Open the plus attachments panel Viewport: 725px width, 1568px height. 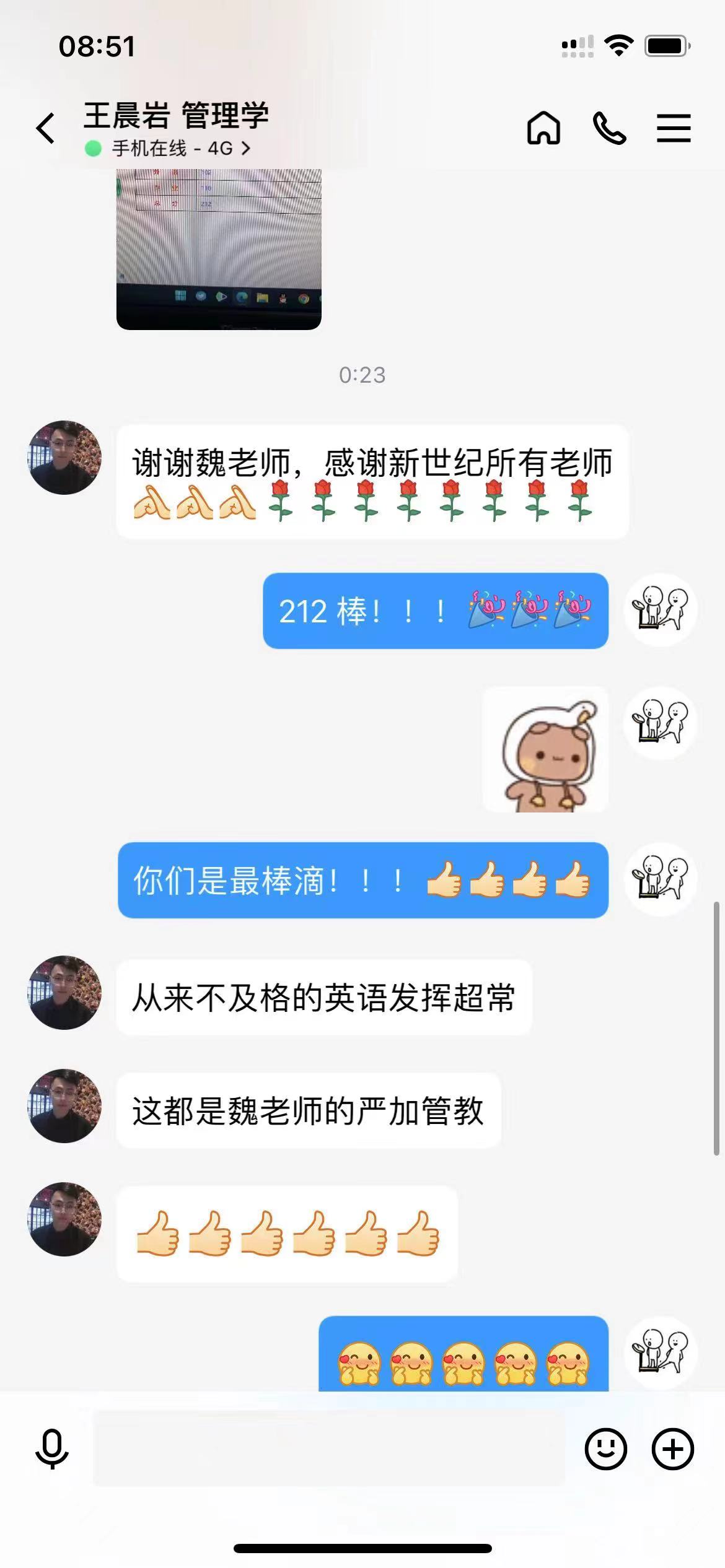[x=672, y=1449]
